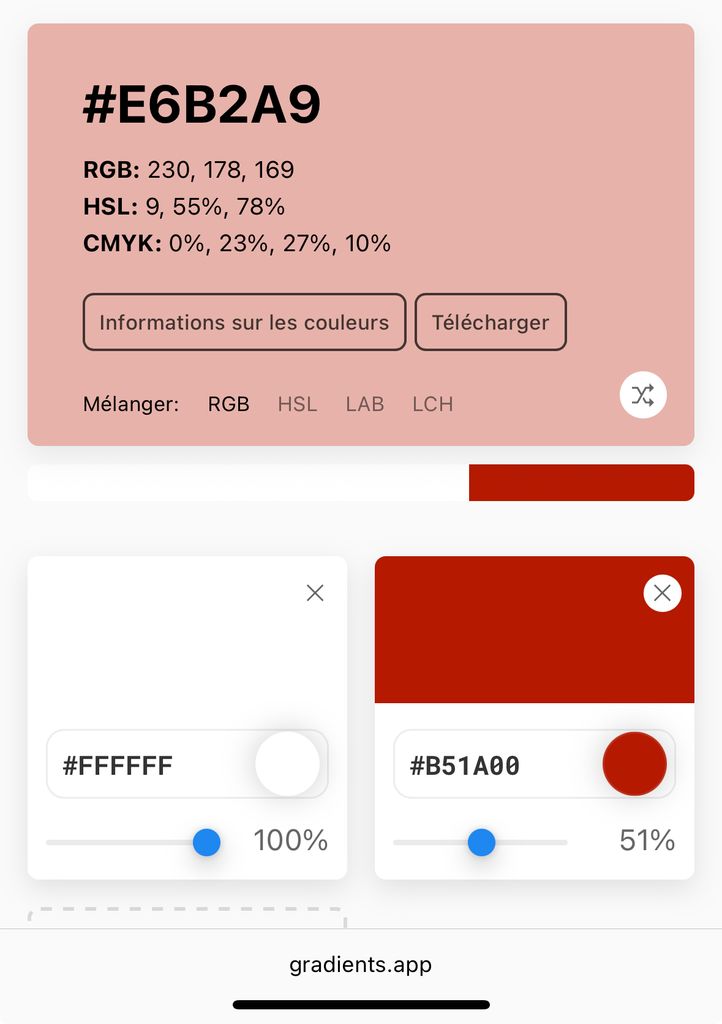Screen dimensions: 722x1024
Task: Open Informations sur les couleurs
Action: pos(244,322)
